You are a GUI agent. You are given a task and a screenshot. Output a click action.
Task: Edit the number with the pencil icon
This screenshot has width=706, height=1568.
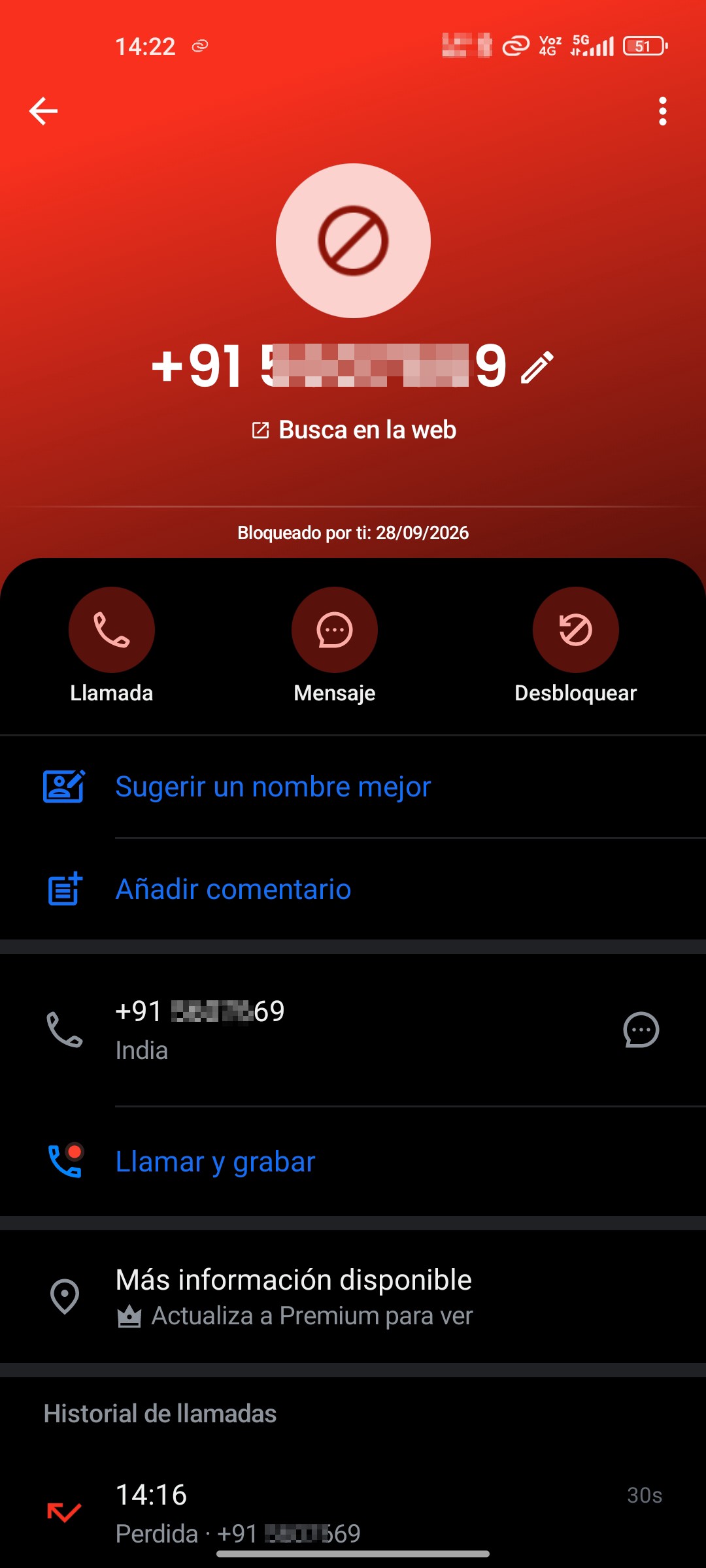coord(537,367)
